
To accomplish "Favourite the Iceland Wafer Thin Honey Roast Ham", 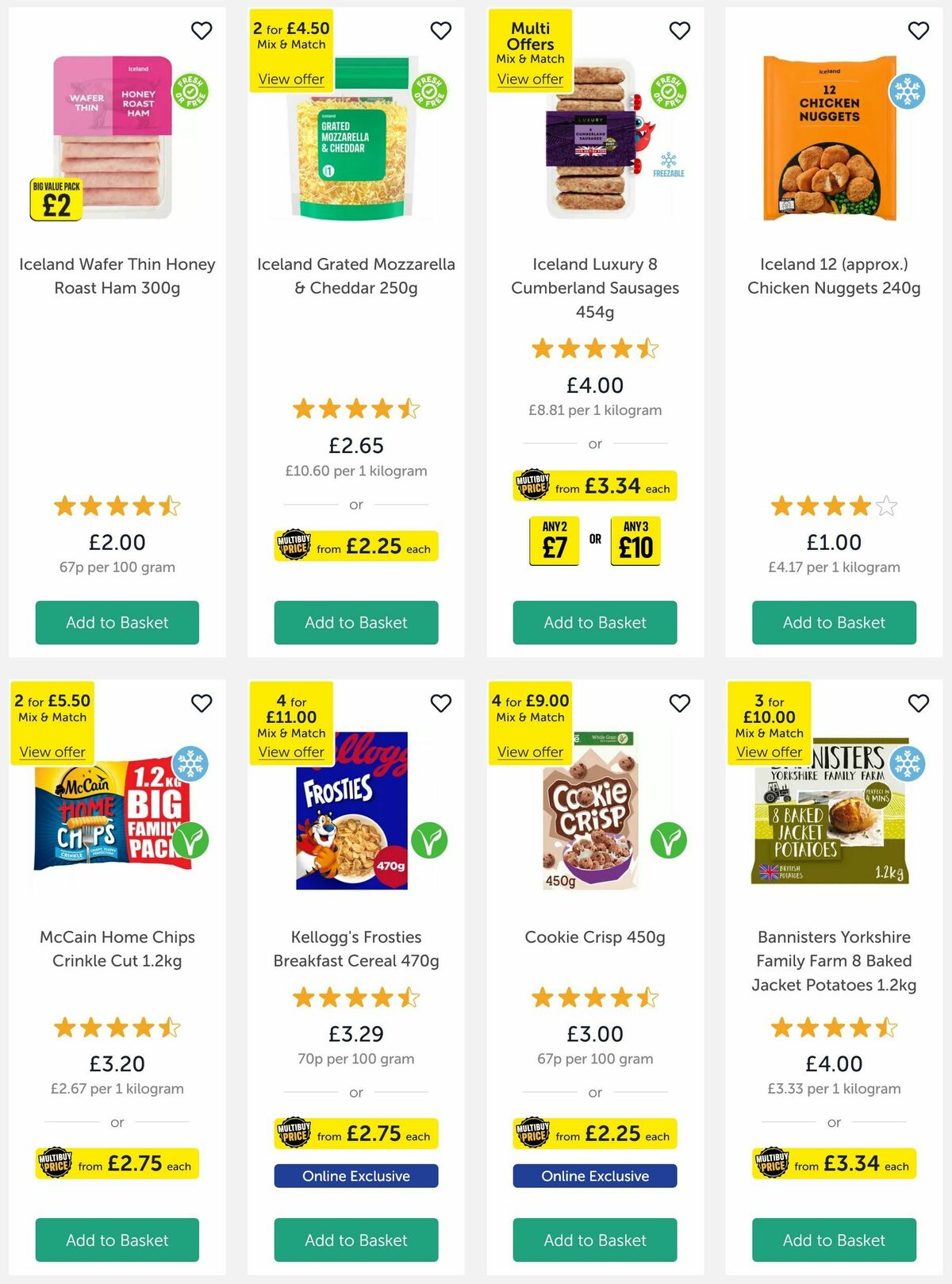I will tap(202, 30).
